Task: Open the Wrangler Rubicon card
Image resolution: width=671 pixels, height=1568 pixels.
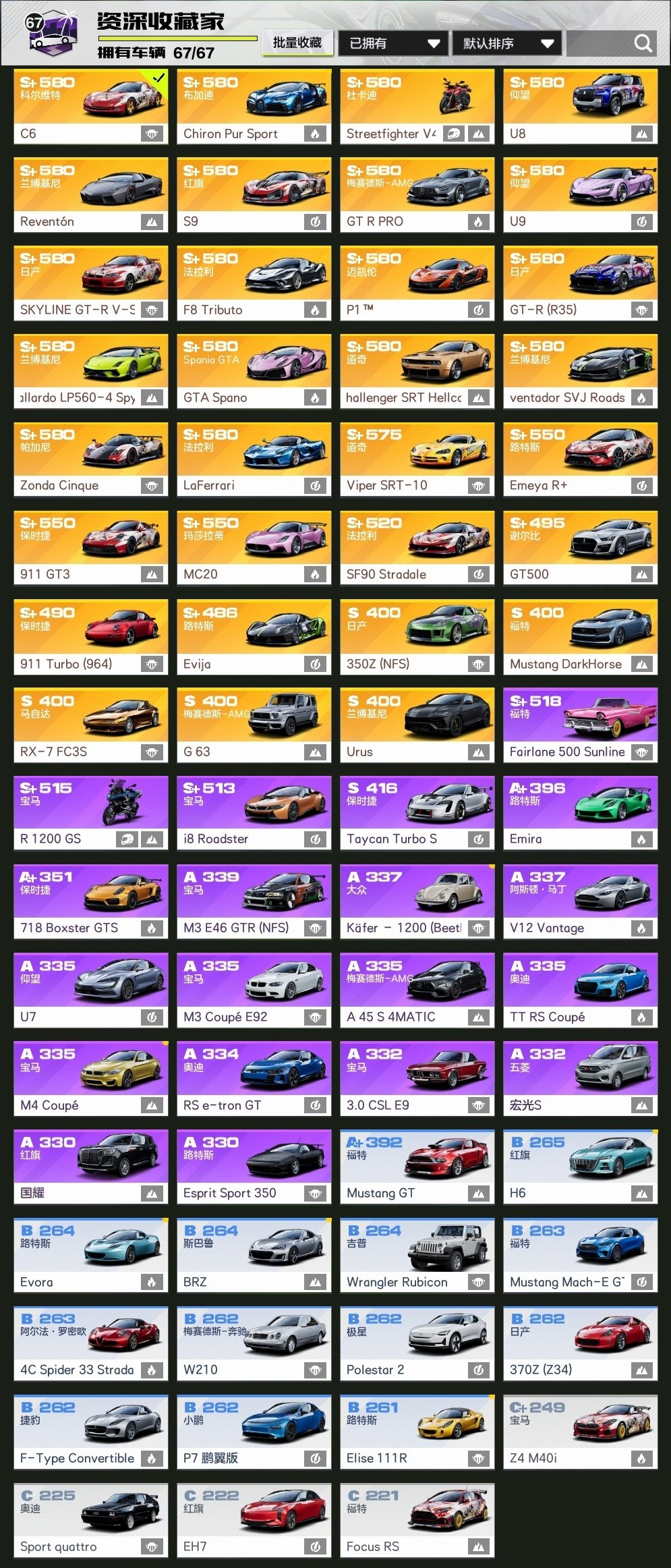Action: 417,1254
